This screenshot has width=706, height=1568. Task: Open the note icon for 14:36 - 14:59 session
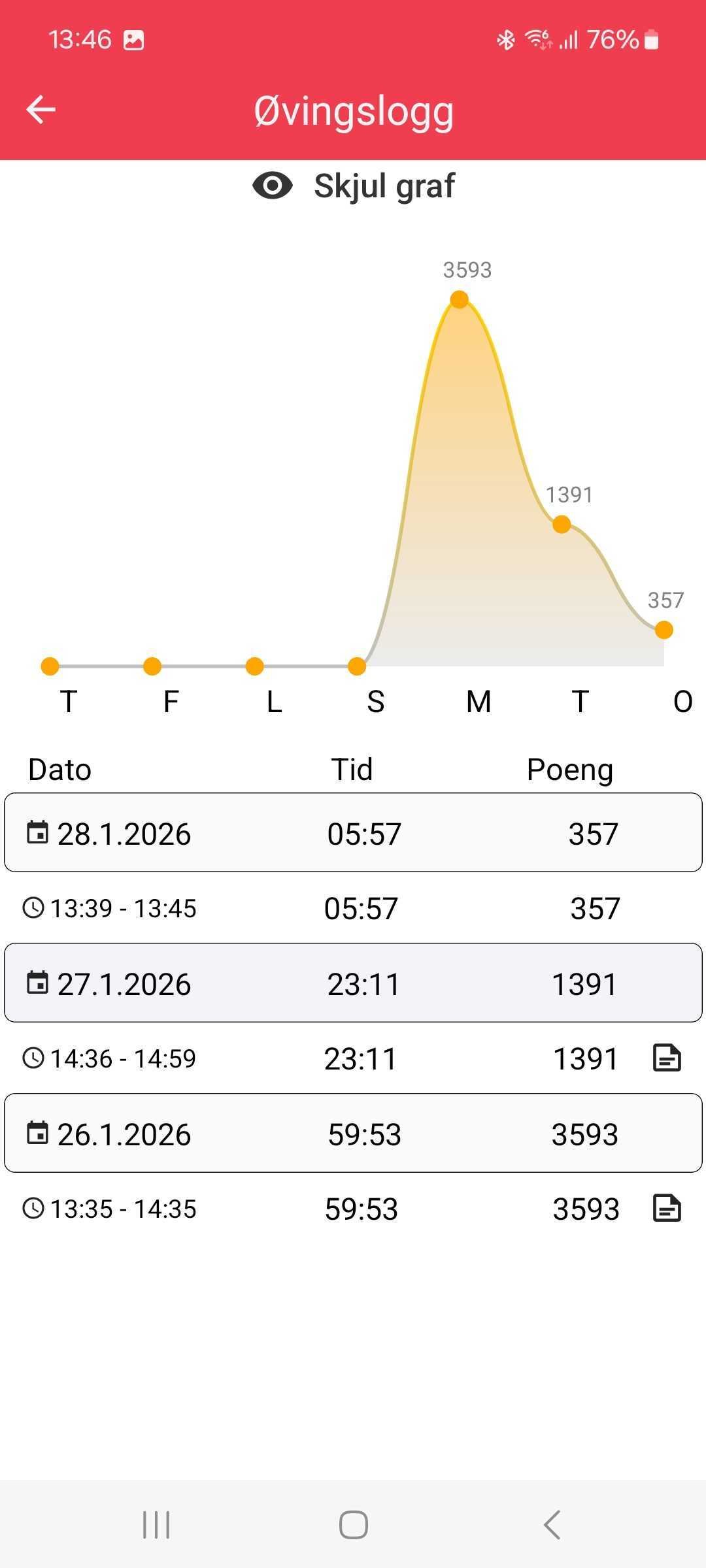(x=667, y=1058)
